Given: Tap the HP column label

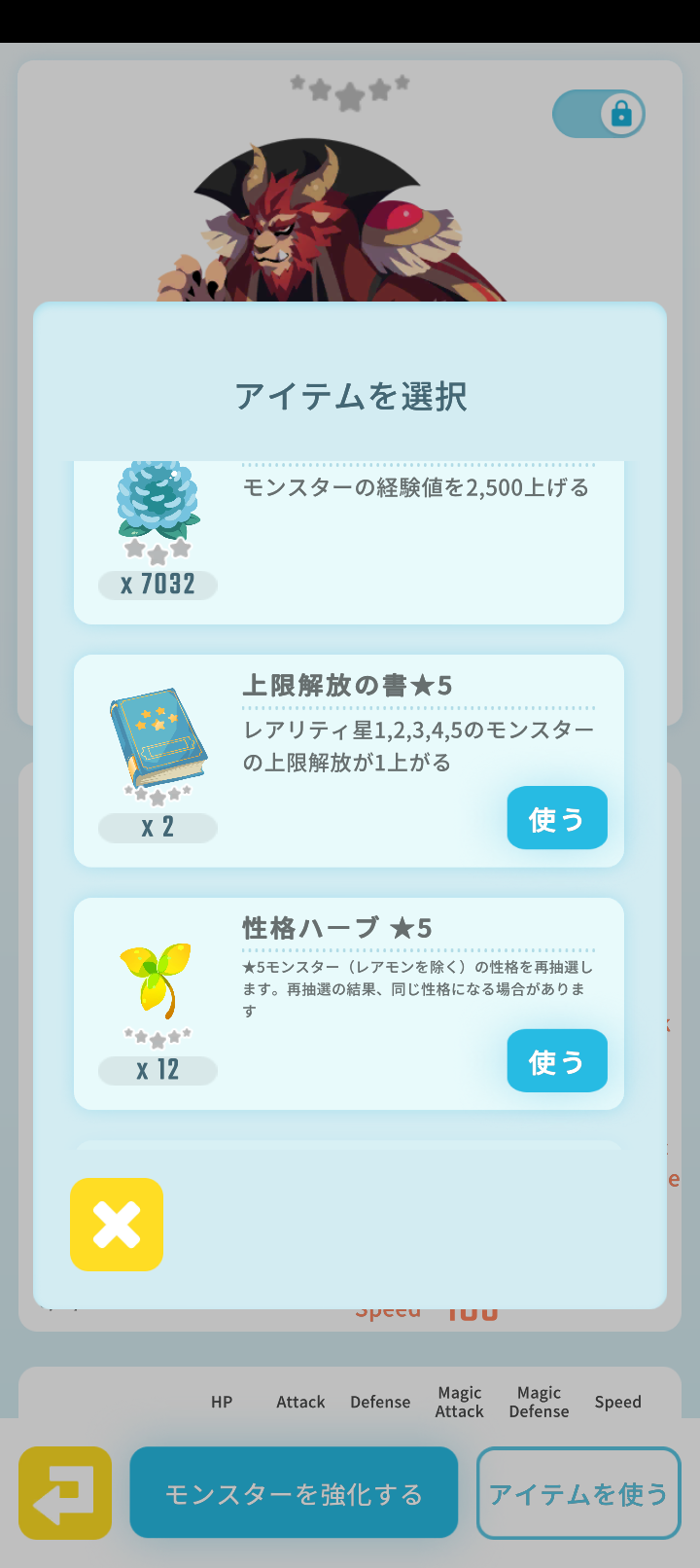Looking at the screenshot, I should coord(222,1402).
